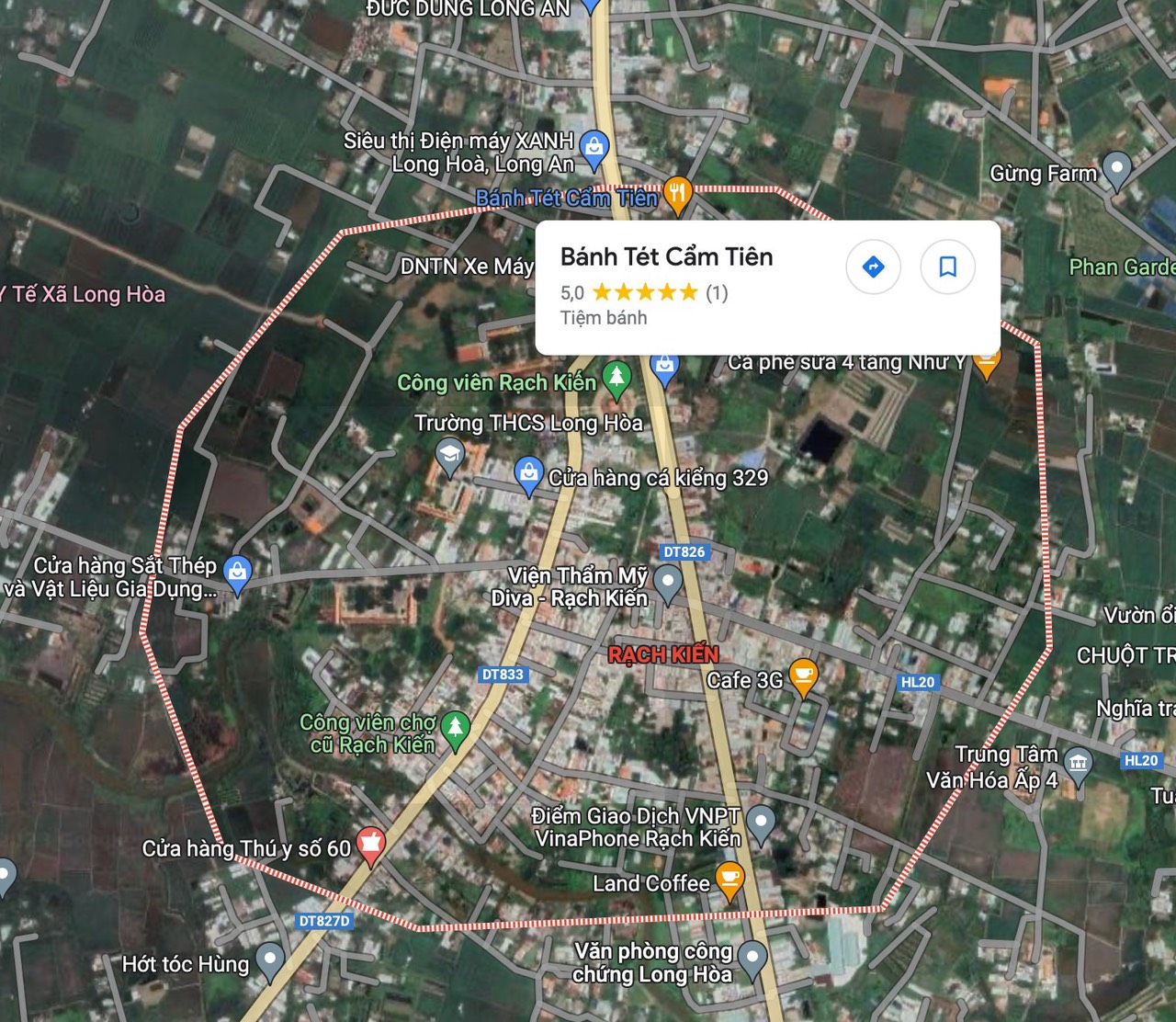Tap the Gừng Farm map pin
The height and width of the screenshot is (1022, 1176).
click(x=1116, y=169)
